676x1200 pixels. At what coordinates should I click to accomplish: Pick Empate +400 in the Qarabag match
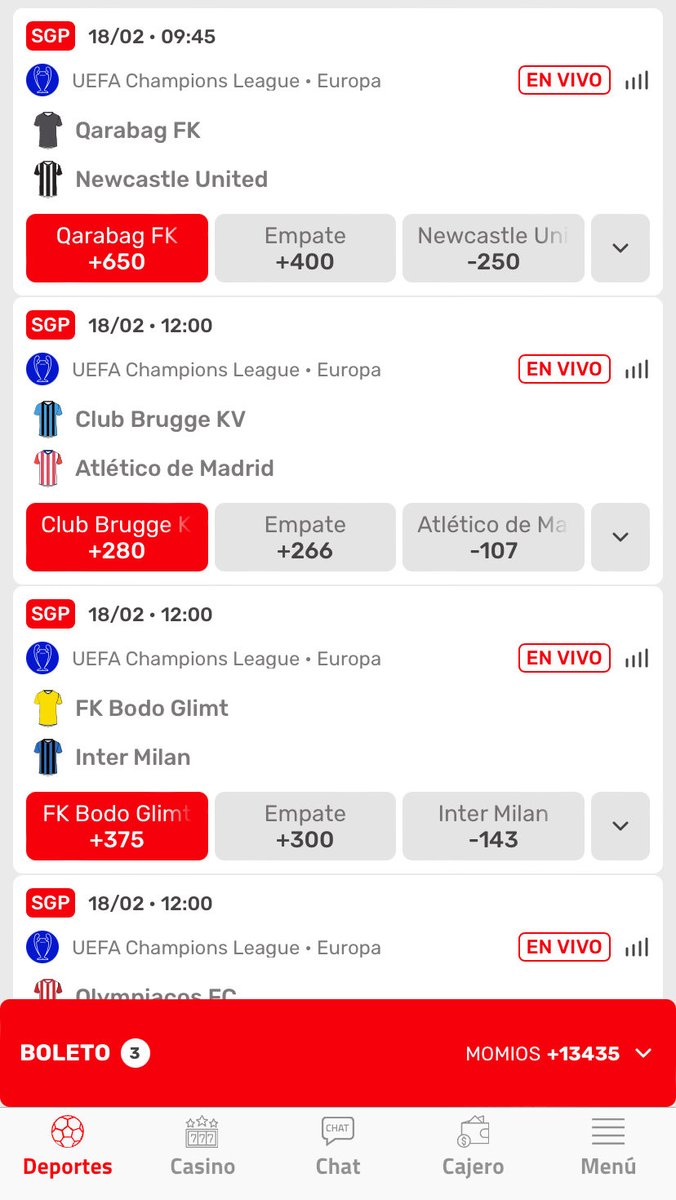point(305,248)
